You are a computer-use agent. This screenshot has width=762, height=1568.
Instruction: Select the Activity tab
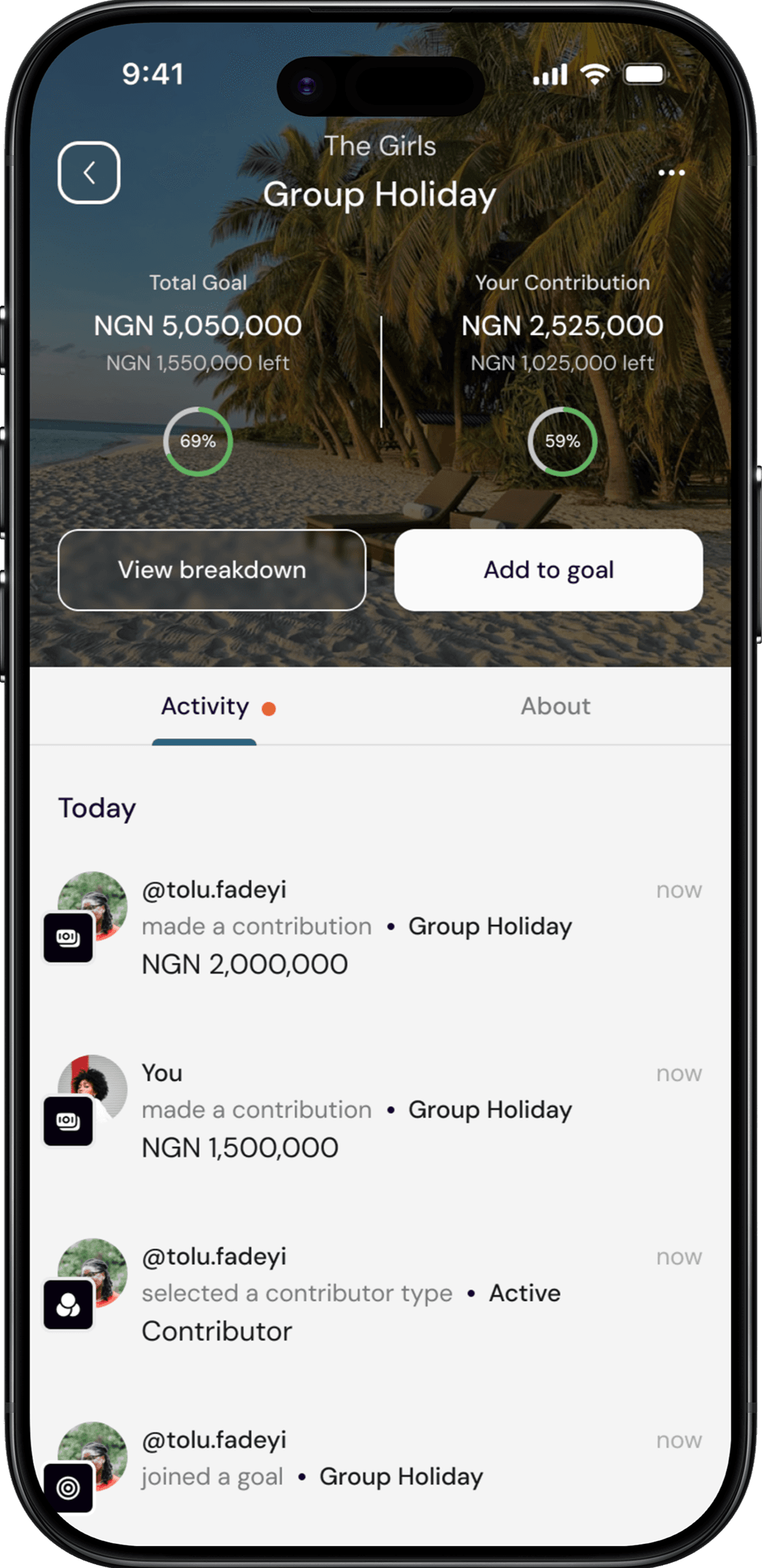tap(205, 706)
